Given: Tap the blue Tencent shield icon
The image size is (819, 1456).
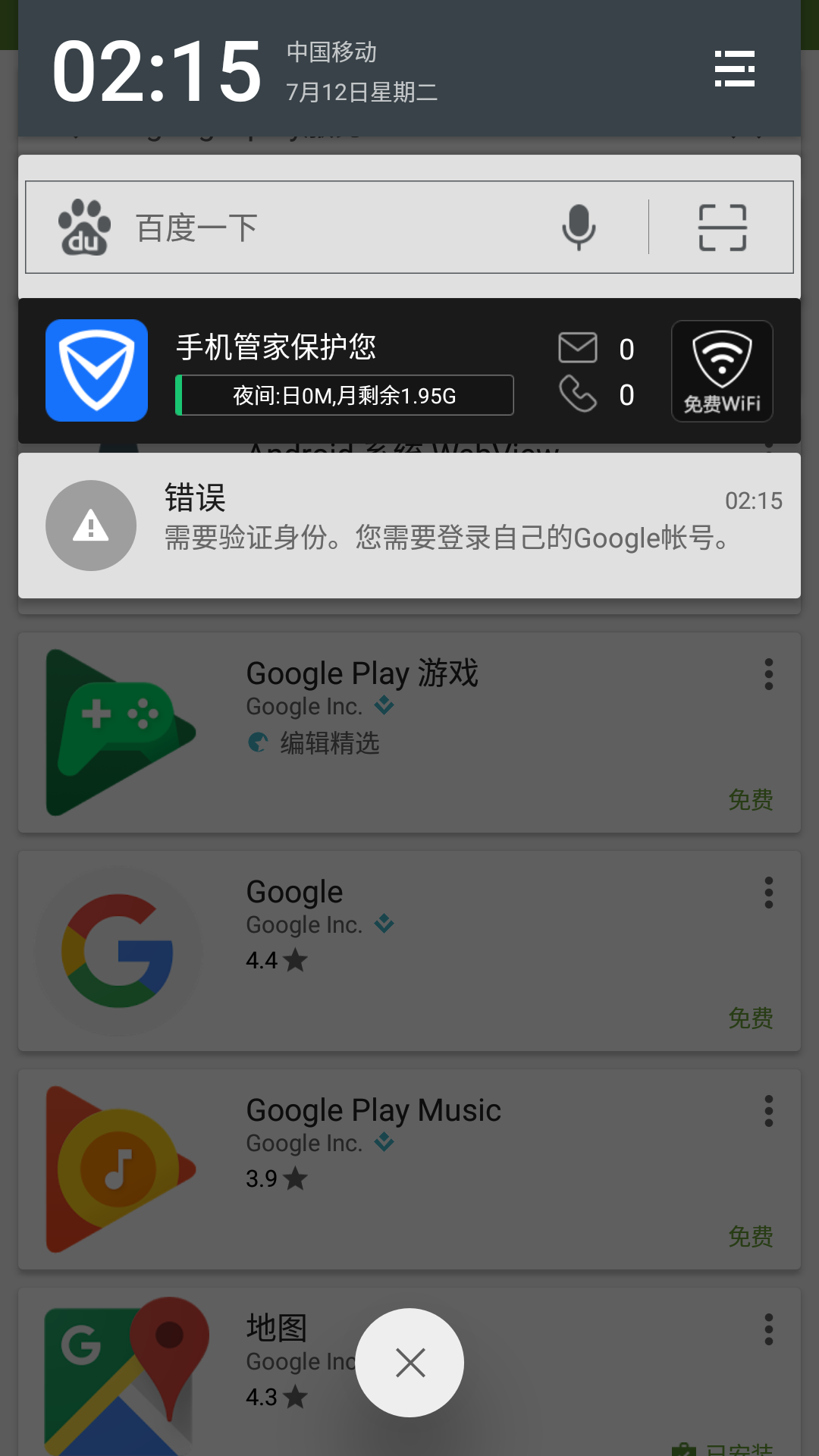Looking at the screenshot, I should click(x=96, y=370).
